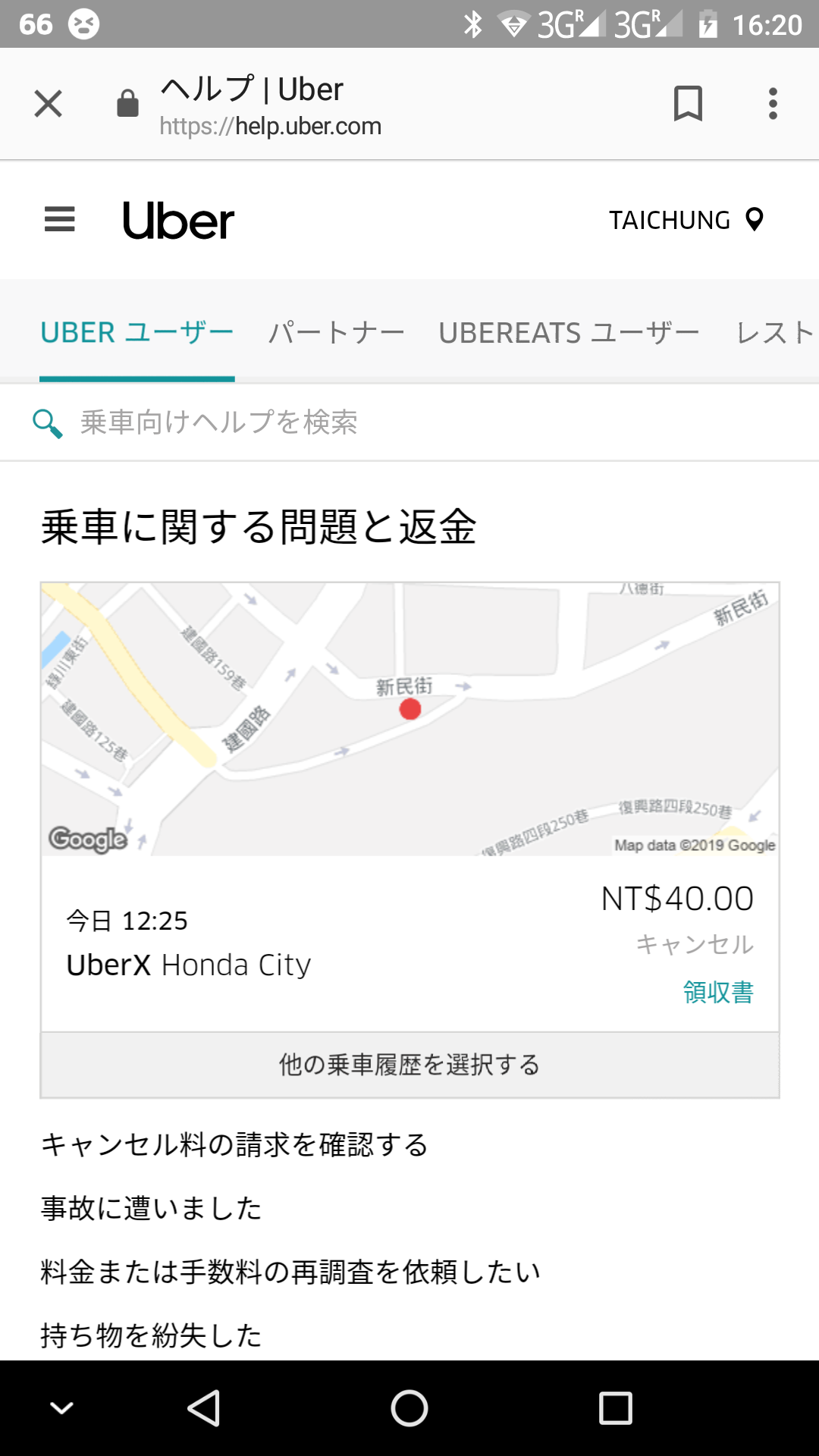
Task: Switch to the パートナー tab
Action: pos(337,333)
